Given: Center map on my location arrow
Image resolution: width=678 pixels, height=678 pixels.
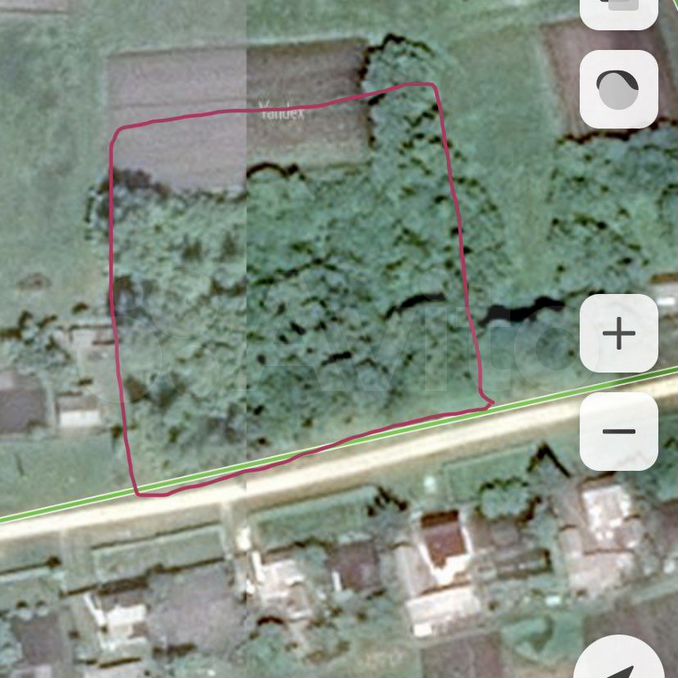Looking at the screenshot, I should tap(622, 662).
